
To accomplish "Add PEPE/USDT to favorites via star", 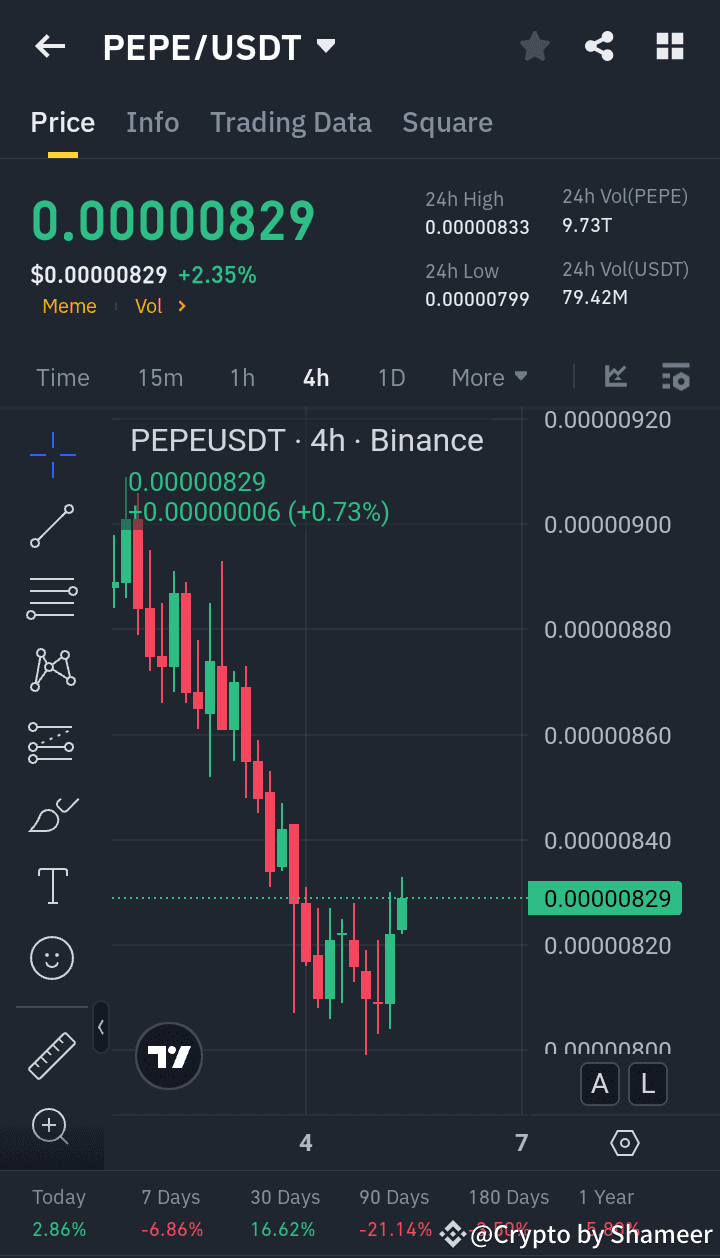I will pos(534,46).
